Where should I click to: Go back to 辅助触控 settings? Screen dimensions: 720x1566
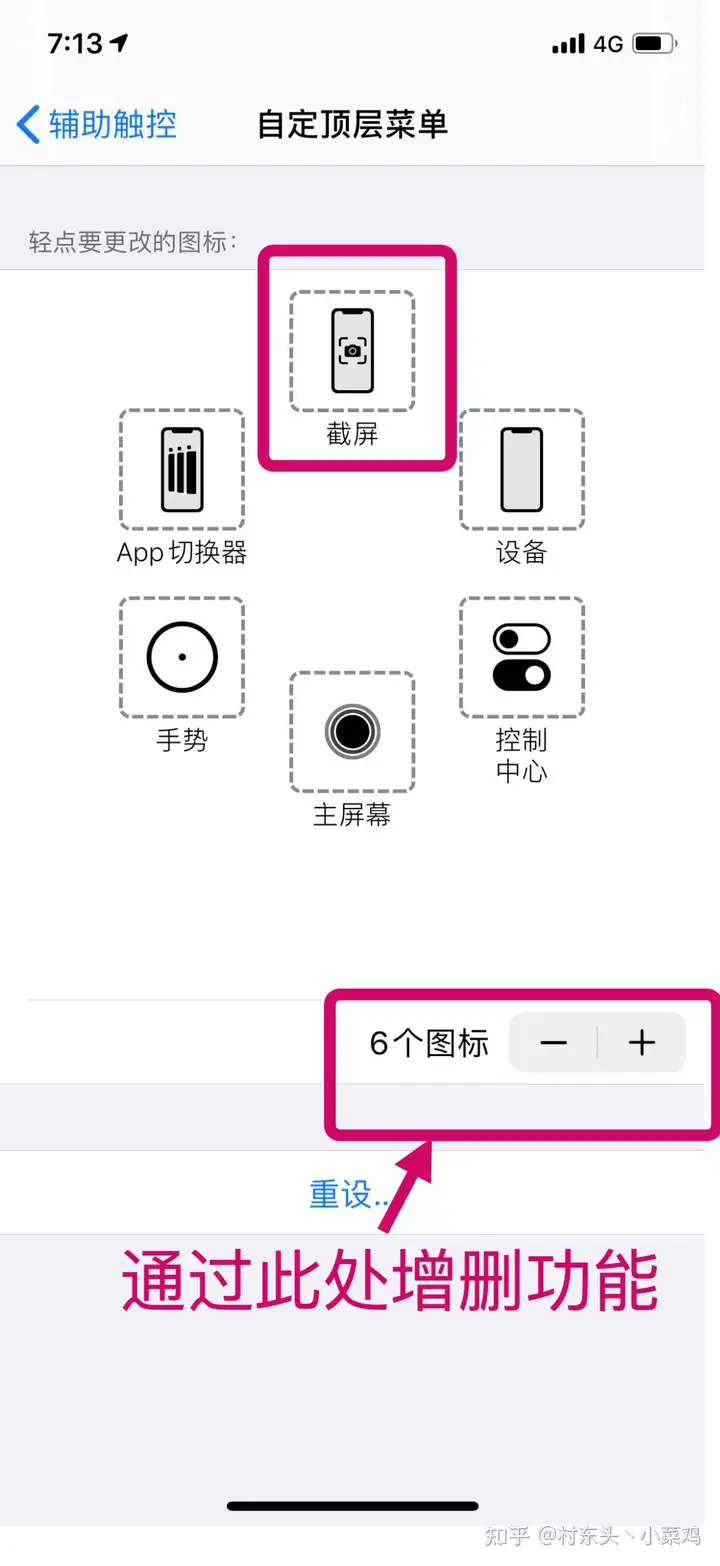(97, 125)
